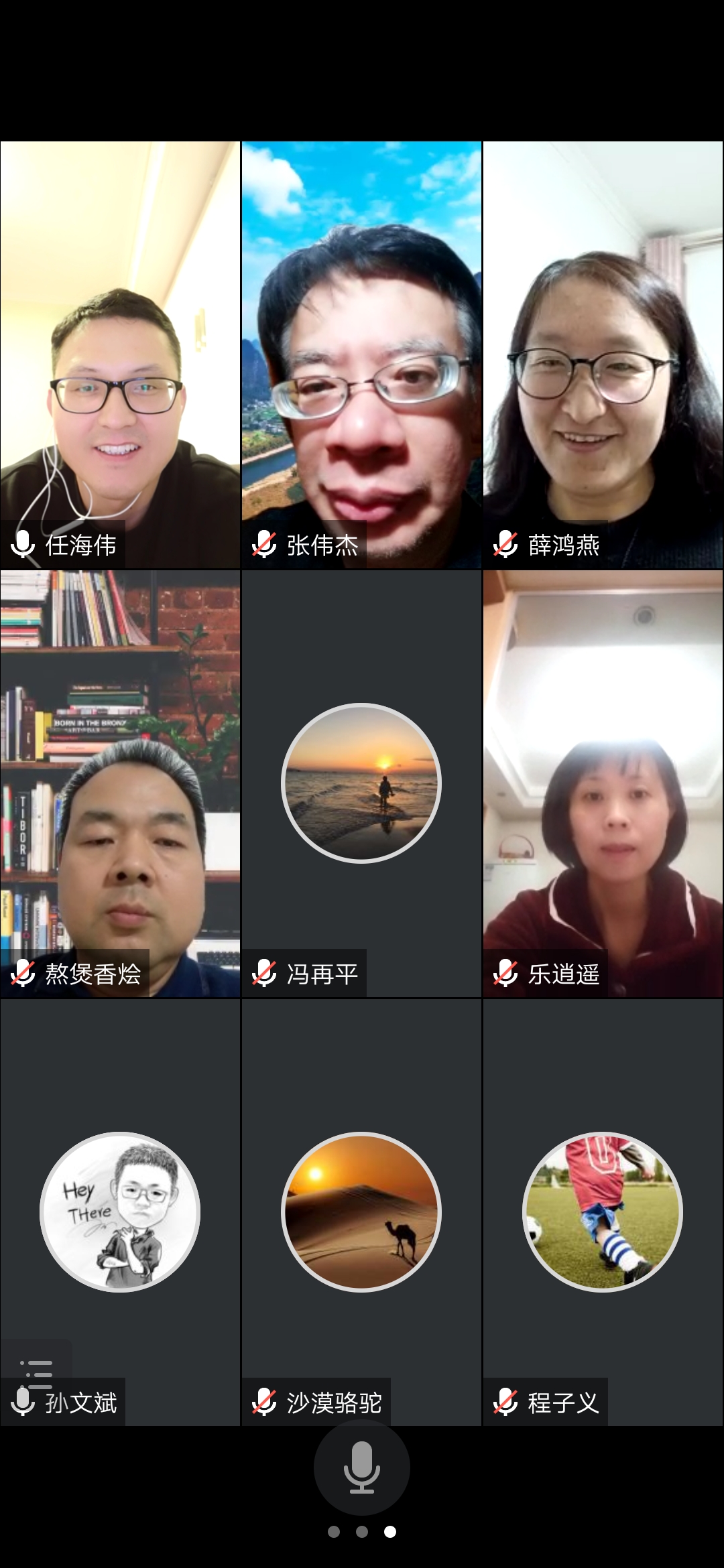Open the participant tile labeled 程子义

pos(603,1212)
